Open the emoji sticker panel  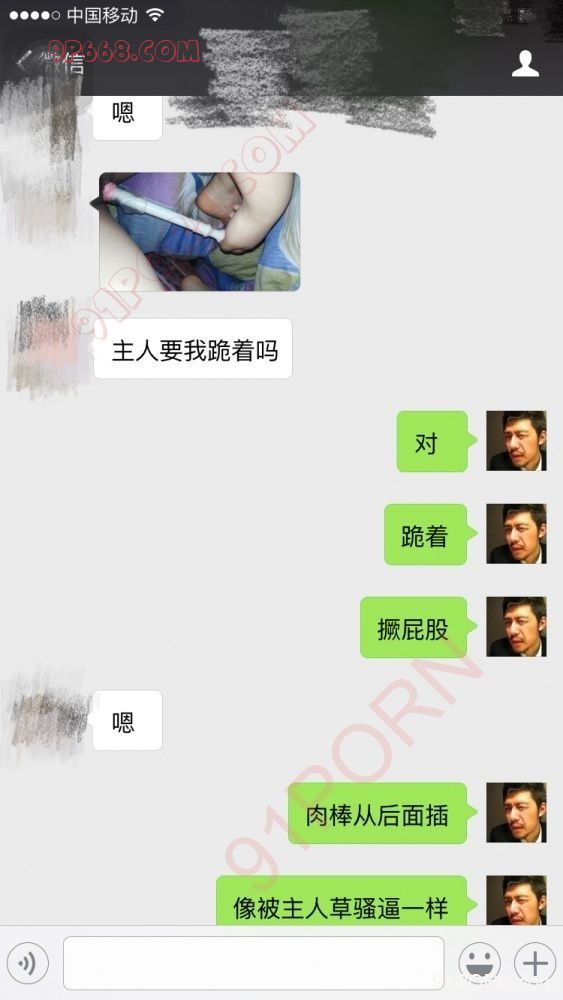479,964
